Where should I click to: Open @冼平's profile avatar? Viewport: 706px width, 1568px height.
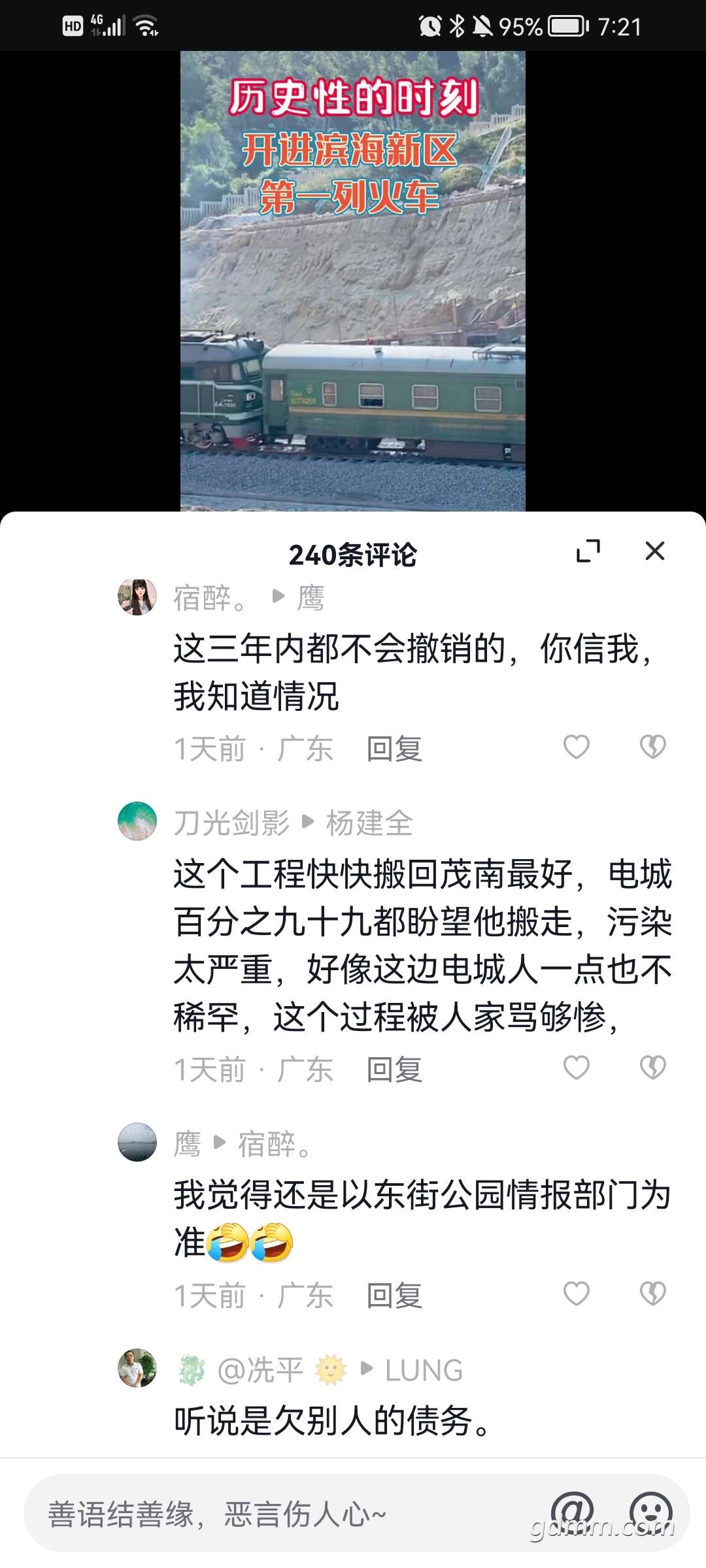pyautogui.click(x=137, y=1368)
